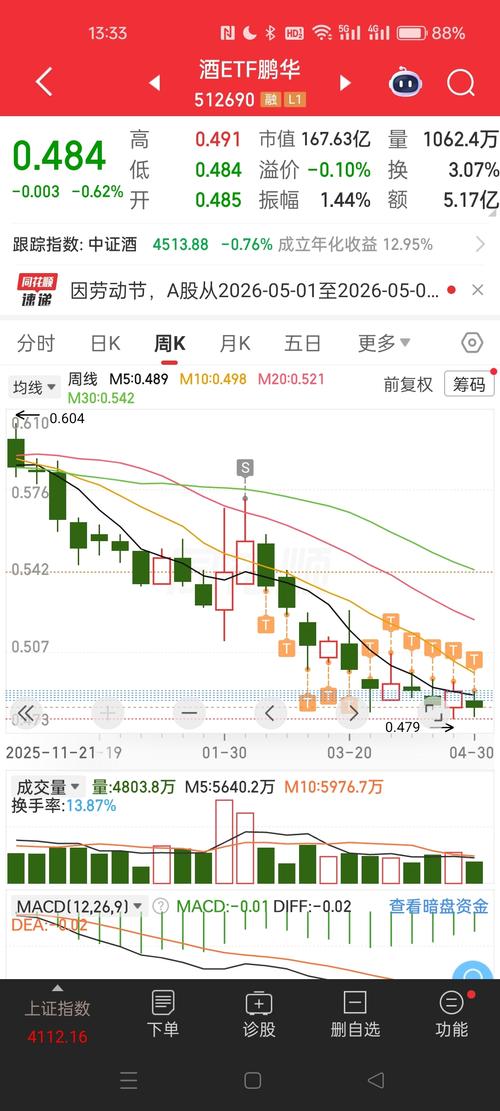Go back using the top-left arrow
The height and width of the screenshot is (1111, 500).
pyautogui.click(x=44, y=82)
